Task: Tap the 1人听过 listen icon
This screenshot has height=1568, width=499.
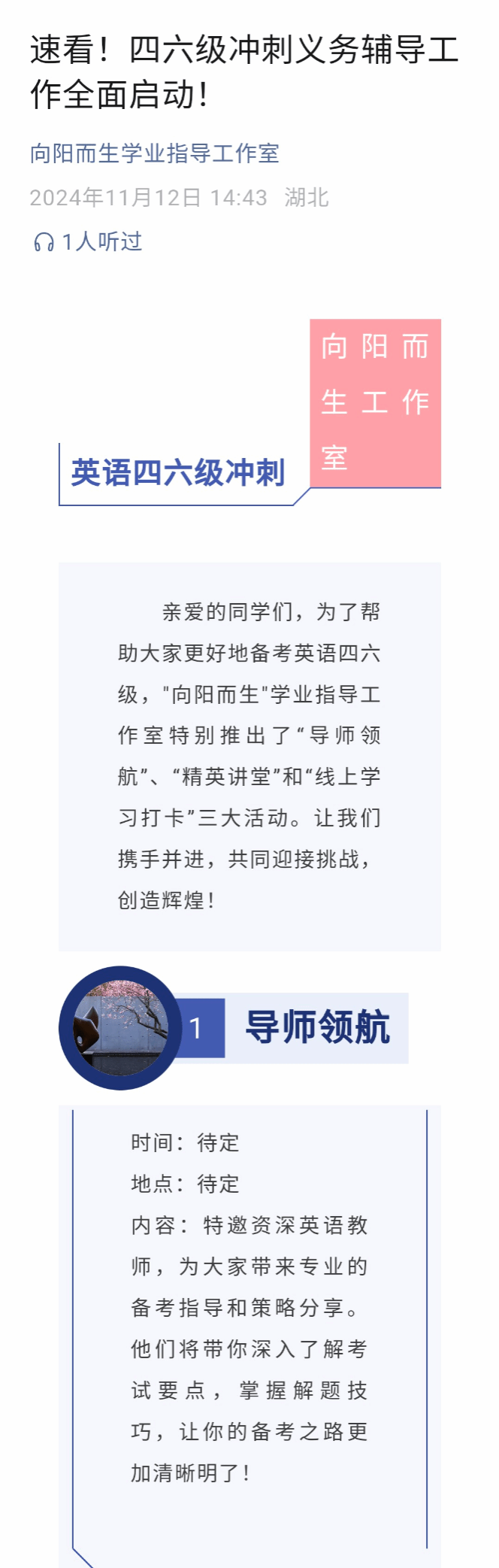Action: click(x=44, y=242)
